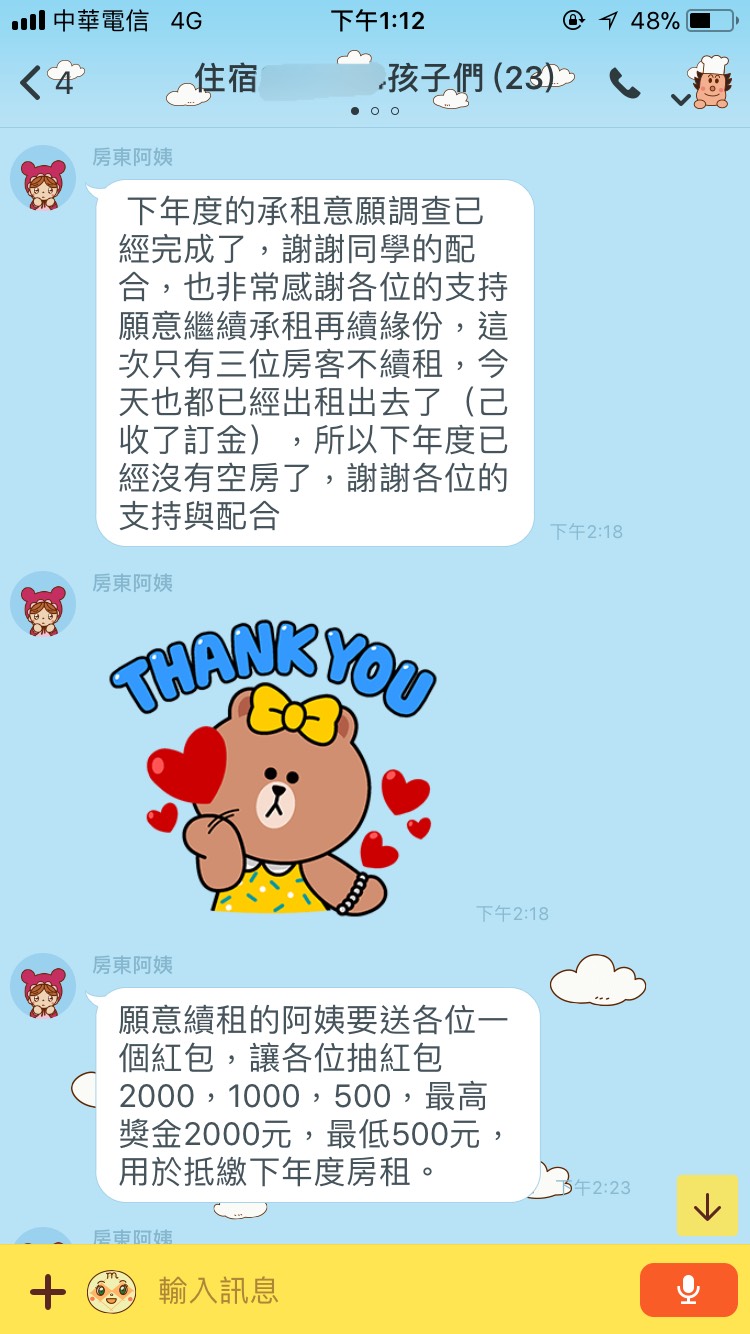Viewport: 750px width, 1334px height.
Task: Go back to the chat list
Action: tap(32, 82)
